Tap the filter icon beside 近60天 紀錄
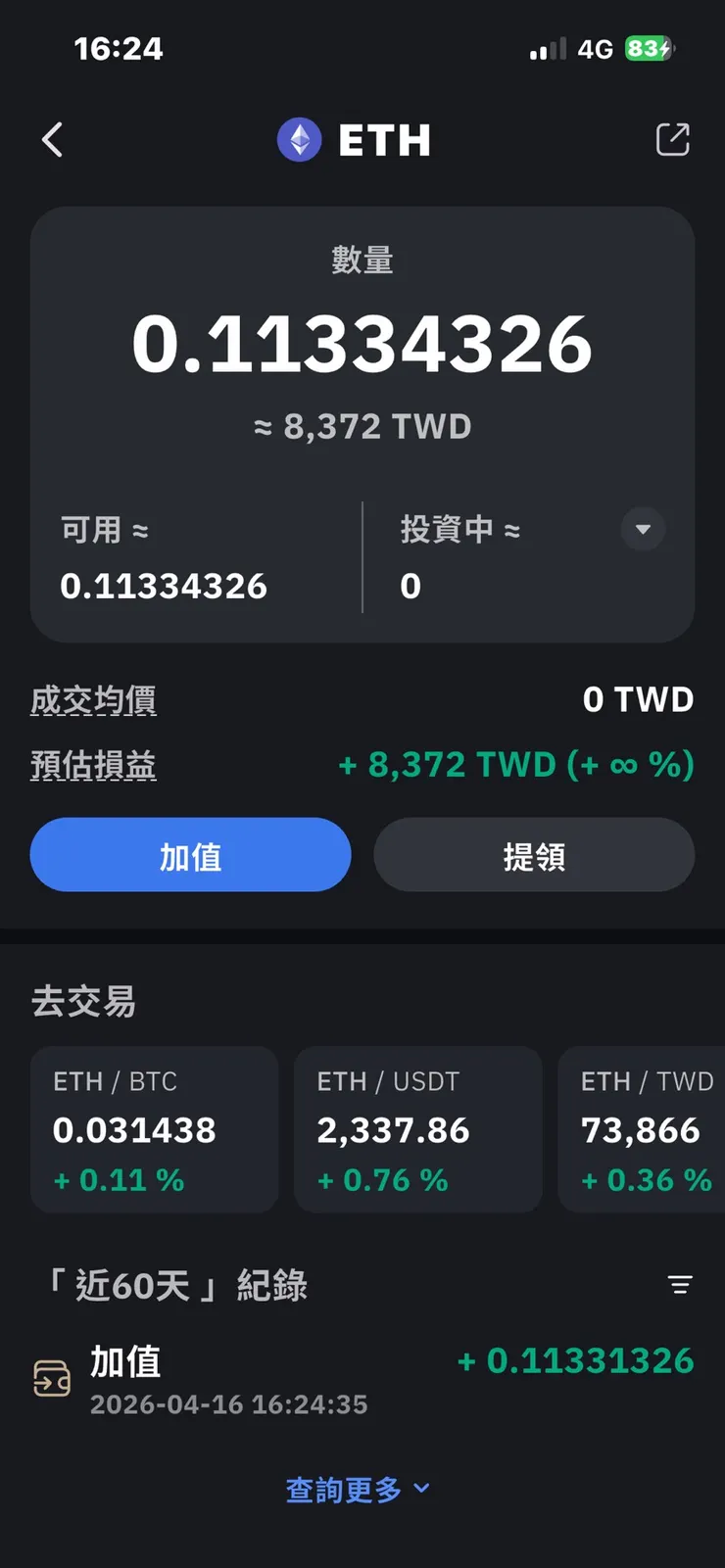 [x=680, y=1285]
